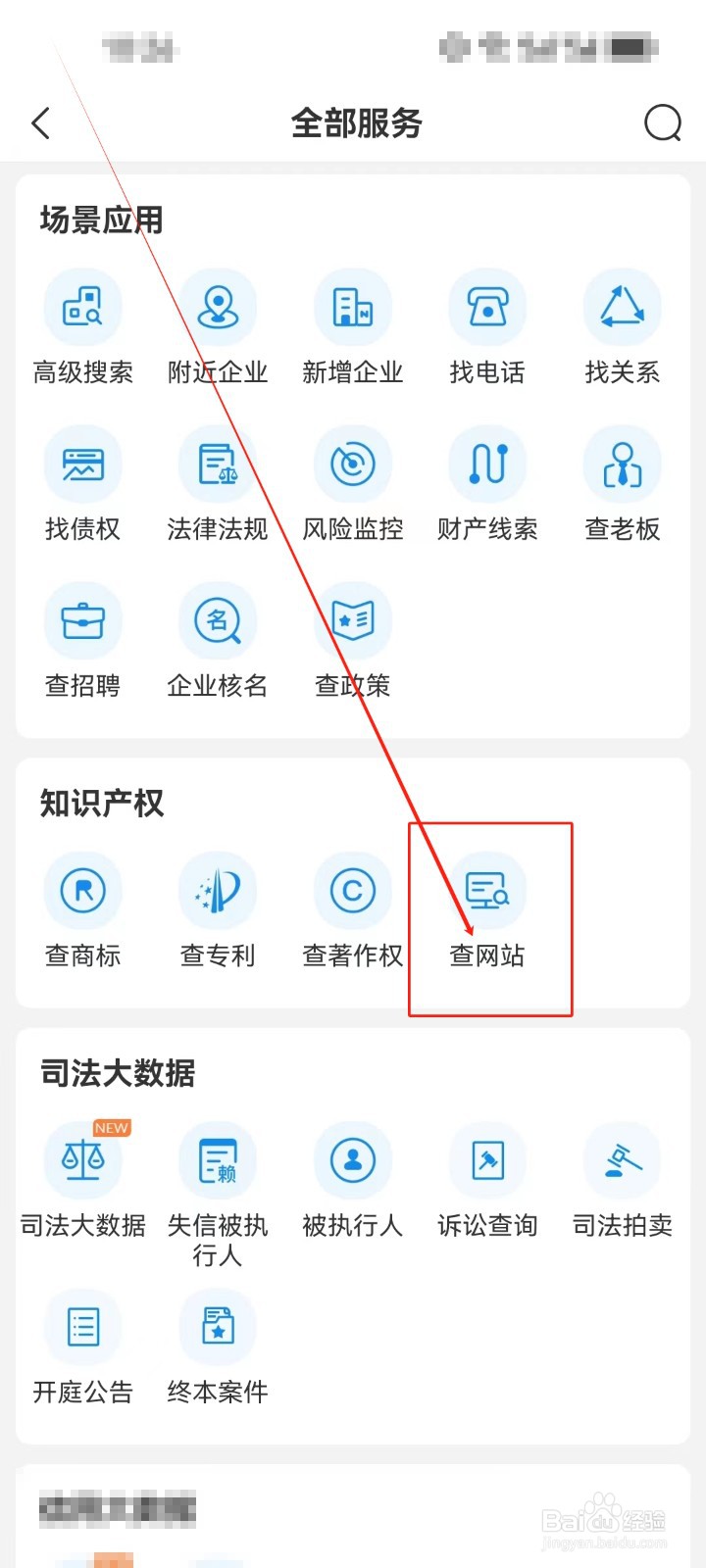Tap the search magnifier at top right
Viewport: 706px width, 1568px height.
663,123
